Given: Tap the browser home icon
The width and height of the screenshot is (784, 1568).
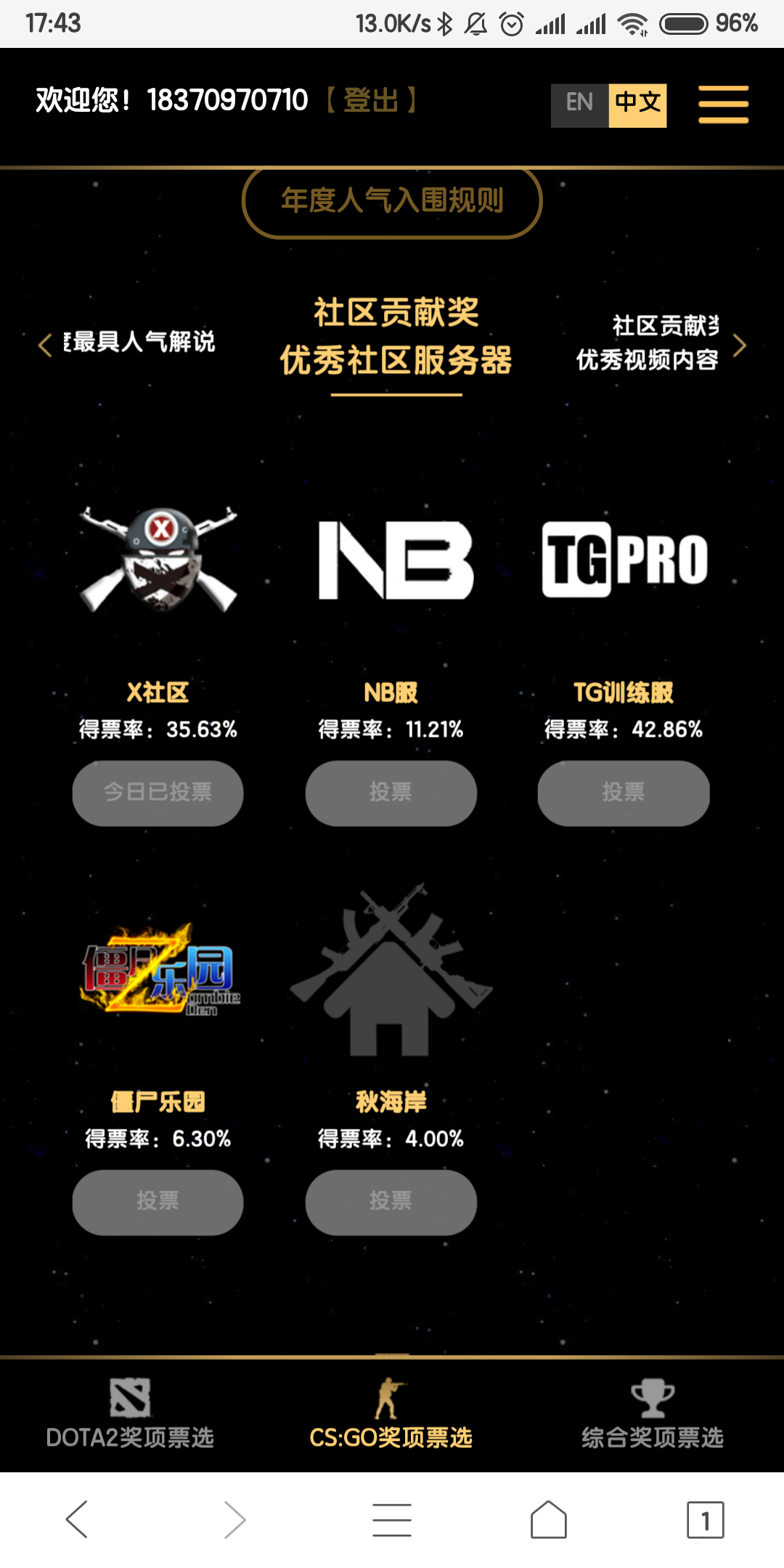Looking at the screenshot, I should point(548,1517).
